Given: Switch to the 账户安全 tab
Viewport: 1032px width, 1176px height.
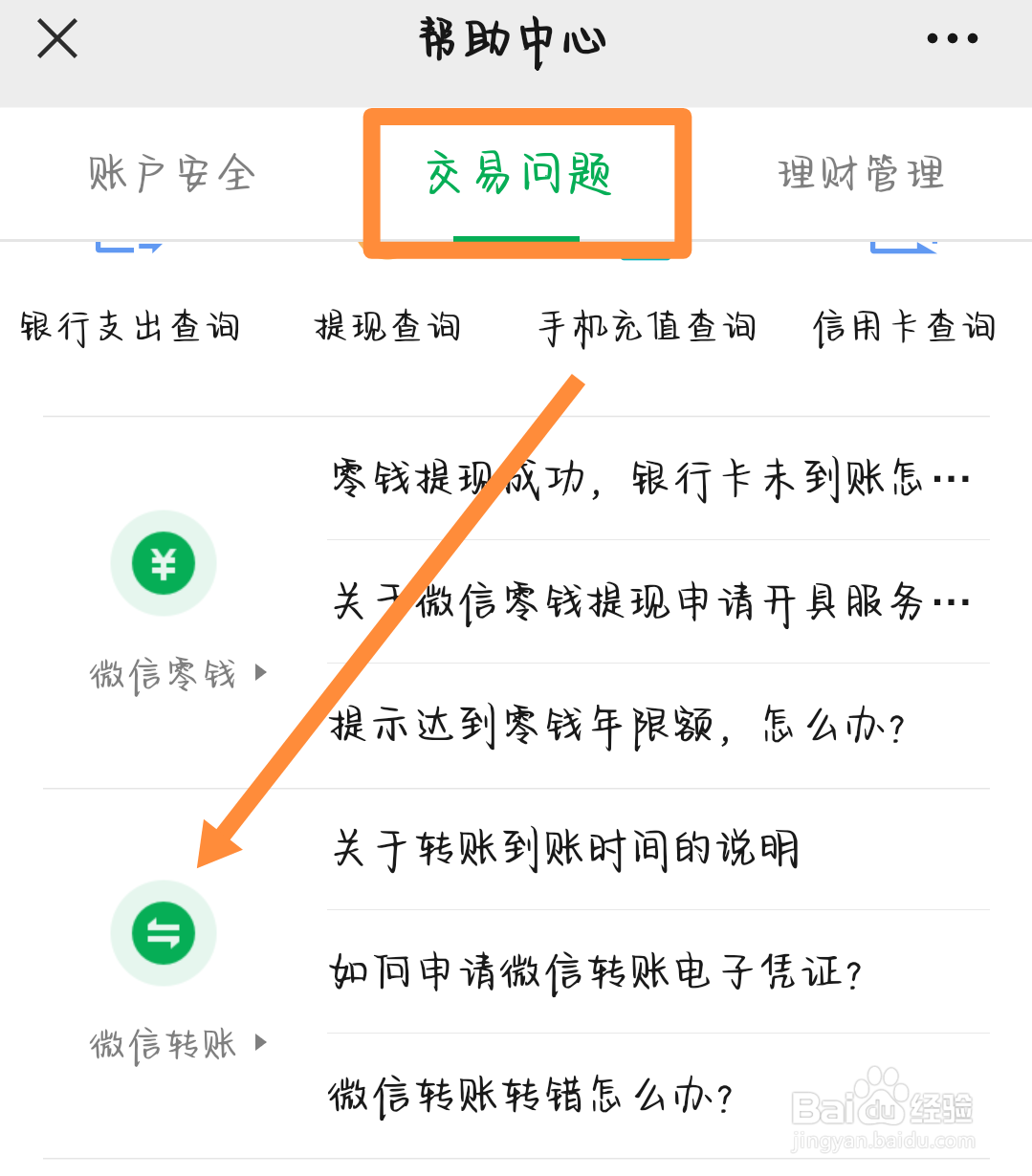Looking at the screenshot, I should (170, 174).
